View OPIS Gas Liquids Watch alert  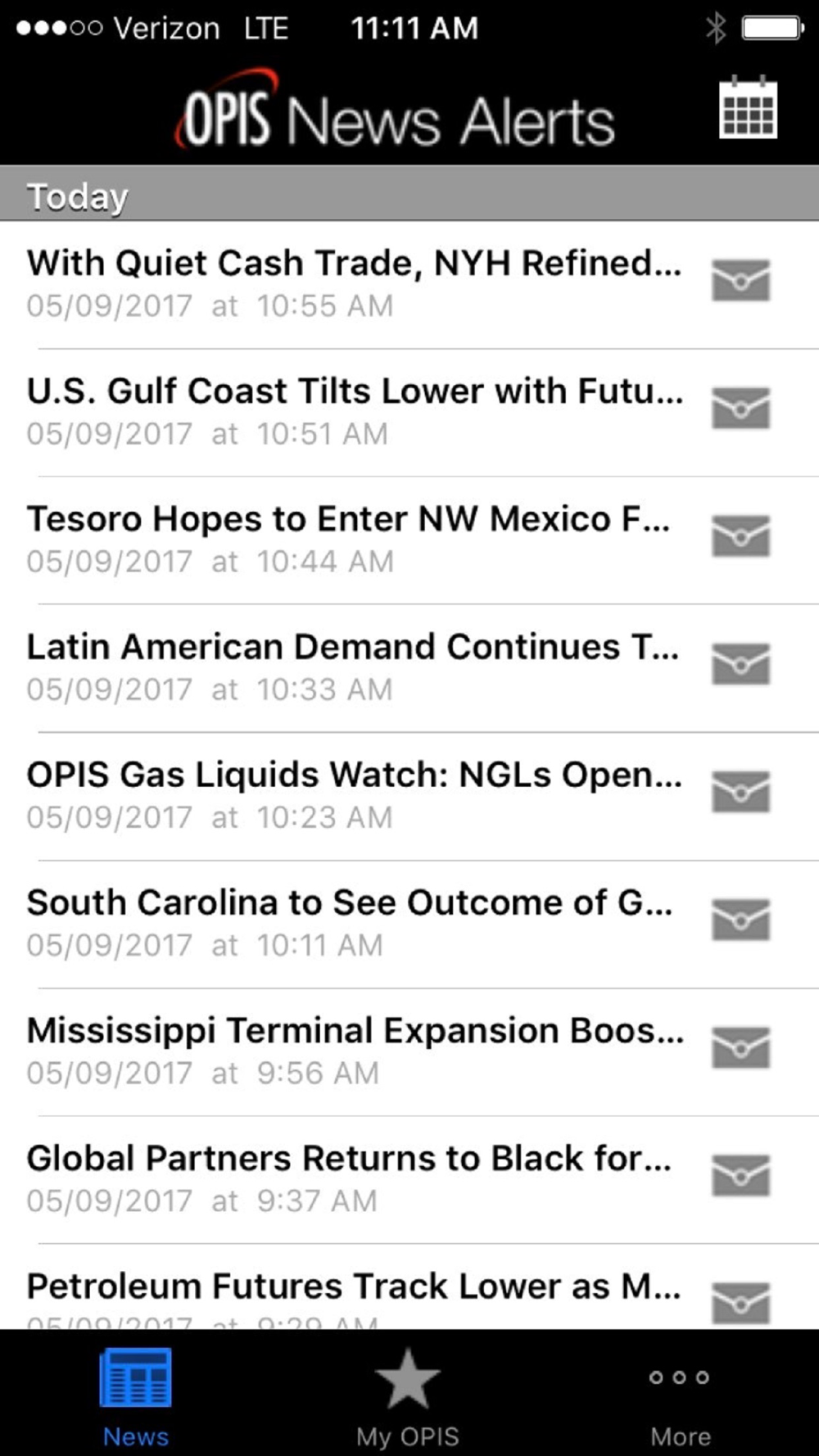click(409, 796)
